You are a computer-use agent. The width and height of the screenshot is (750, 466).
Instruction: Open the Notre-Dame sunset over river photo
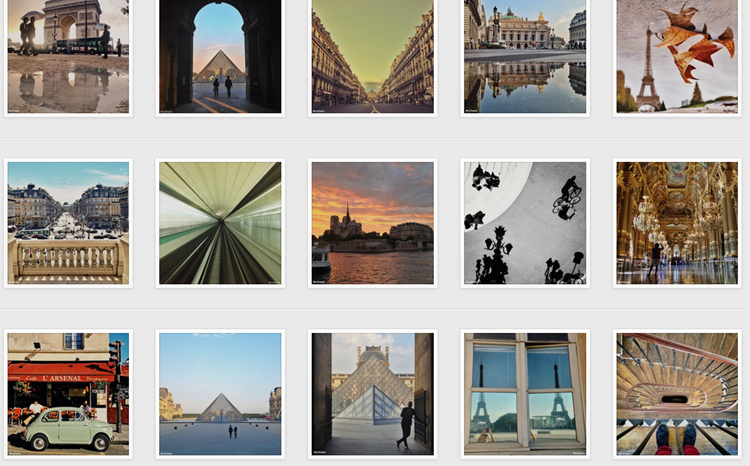373,223
